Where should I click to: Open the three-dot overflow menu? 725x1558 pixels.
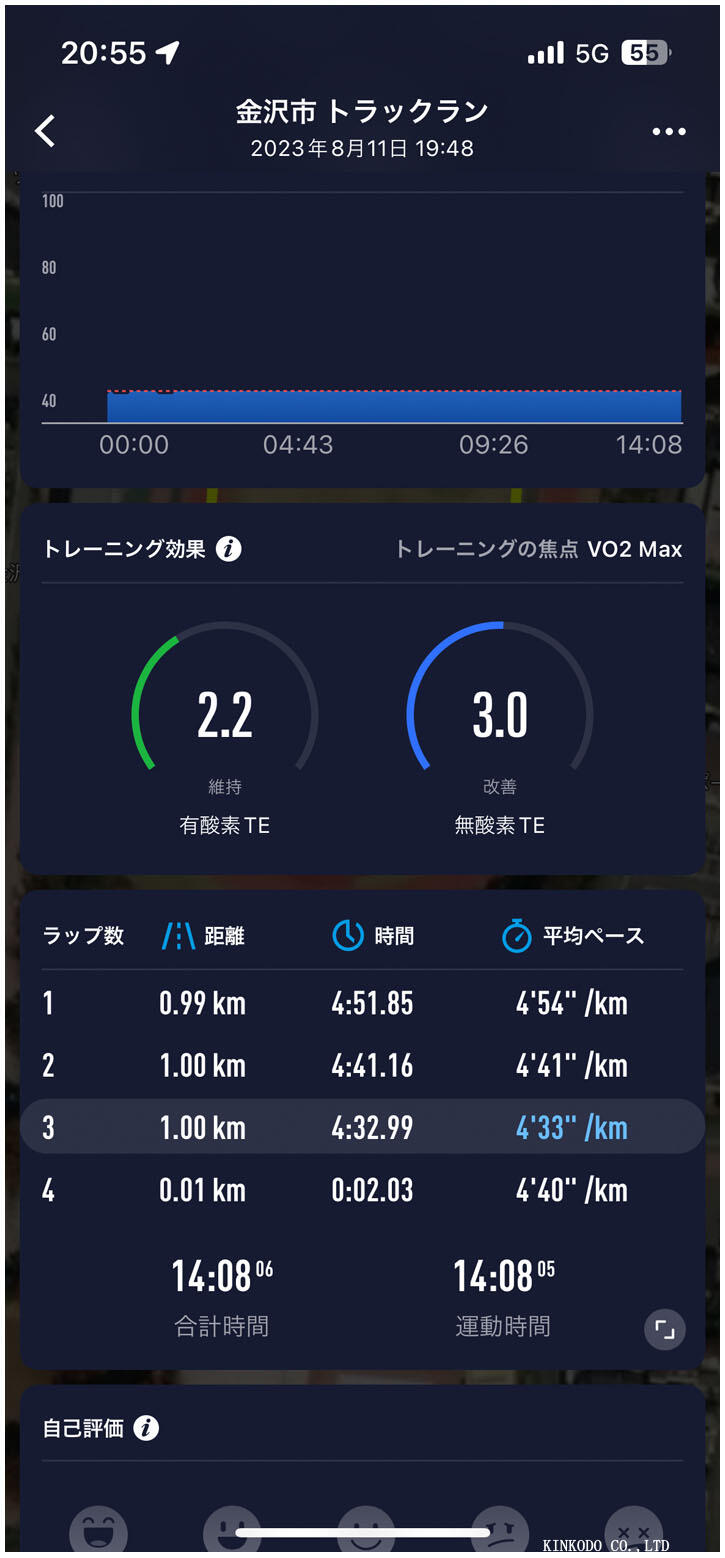point(668,132)
